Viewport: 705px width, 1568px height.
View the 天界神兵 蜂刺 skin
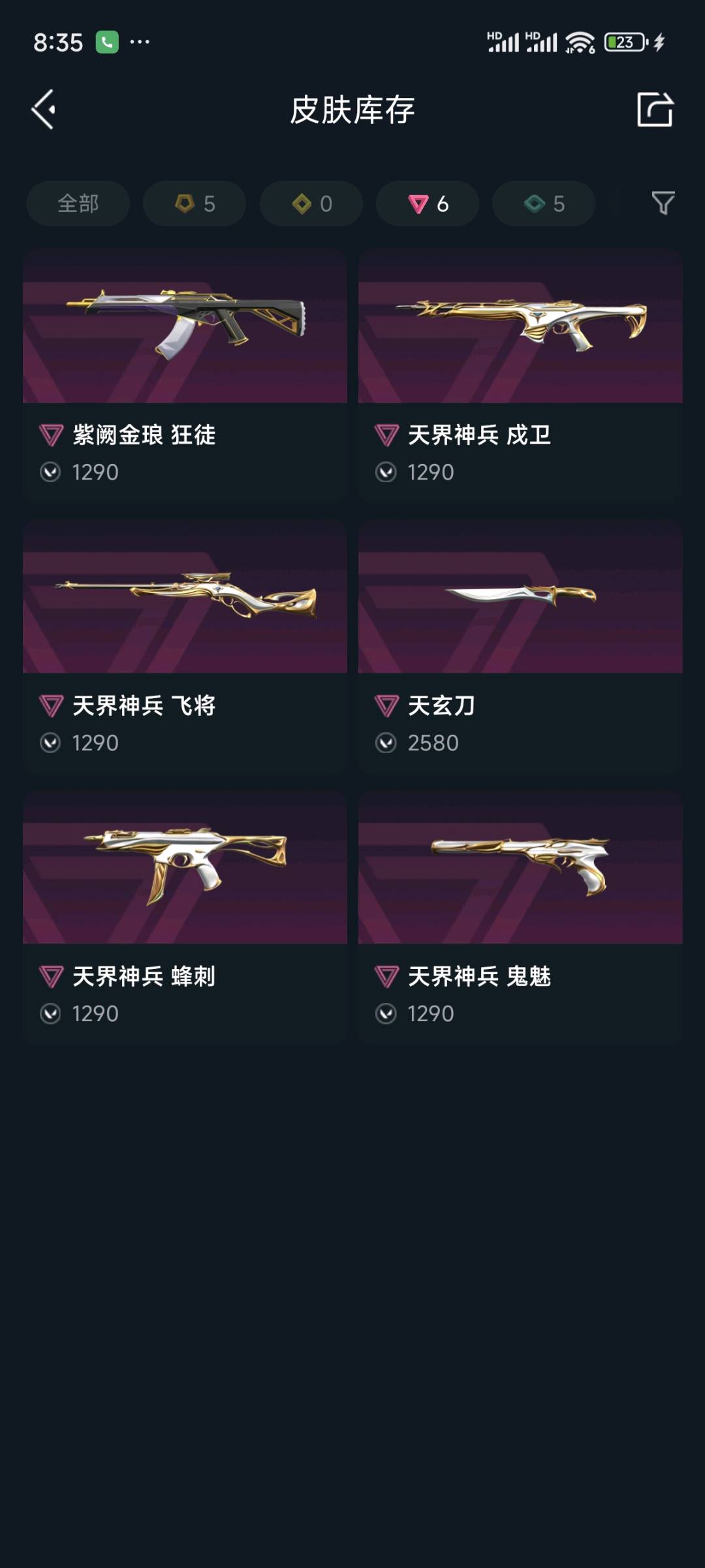pyautogui.click(x=185, y=917)
